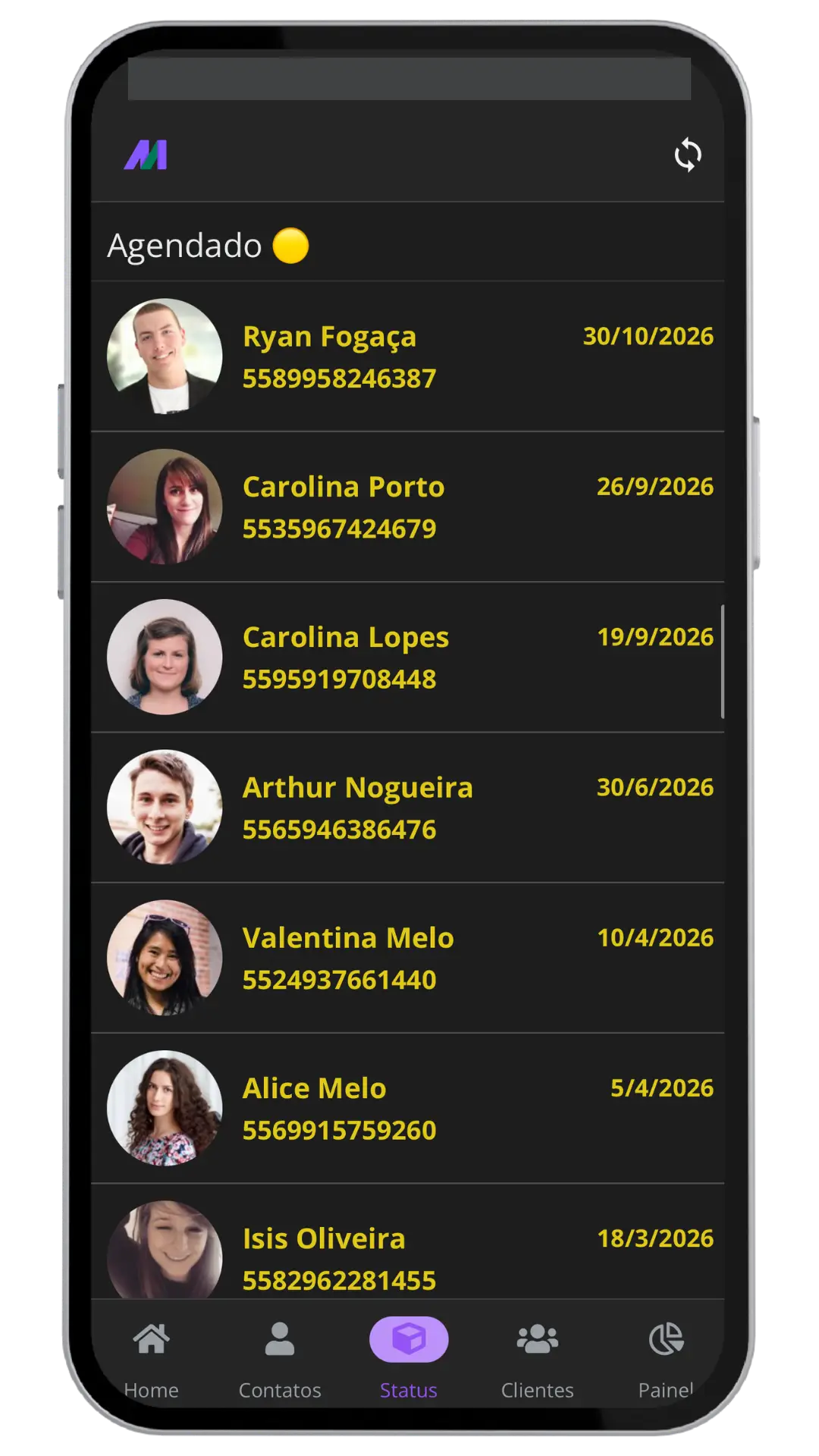Open the Painel tab
819x1456 pixels.
(x=665, y=1357)
